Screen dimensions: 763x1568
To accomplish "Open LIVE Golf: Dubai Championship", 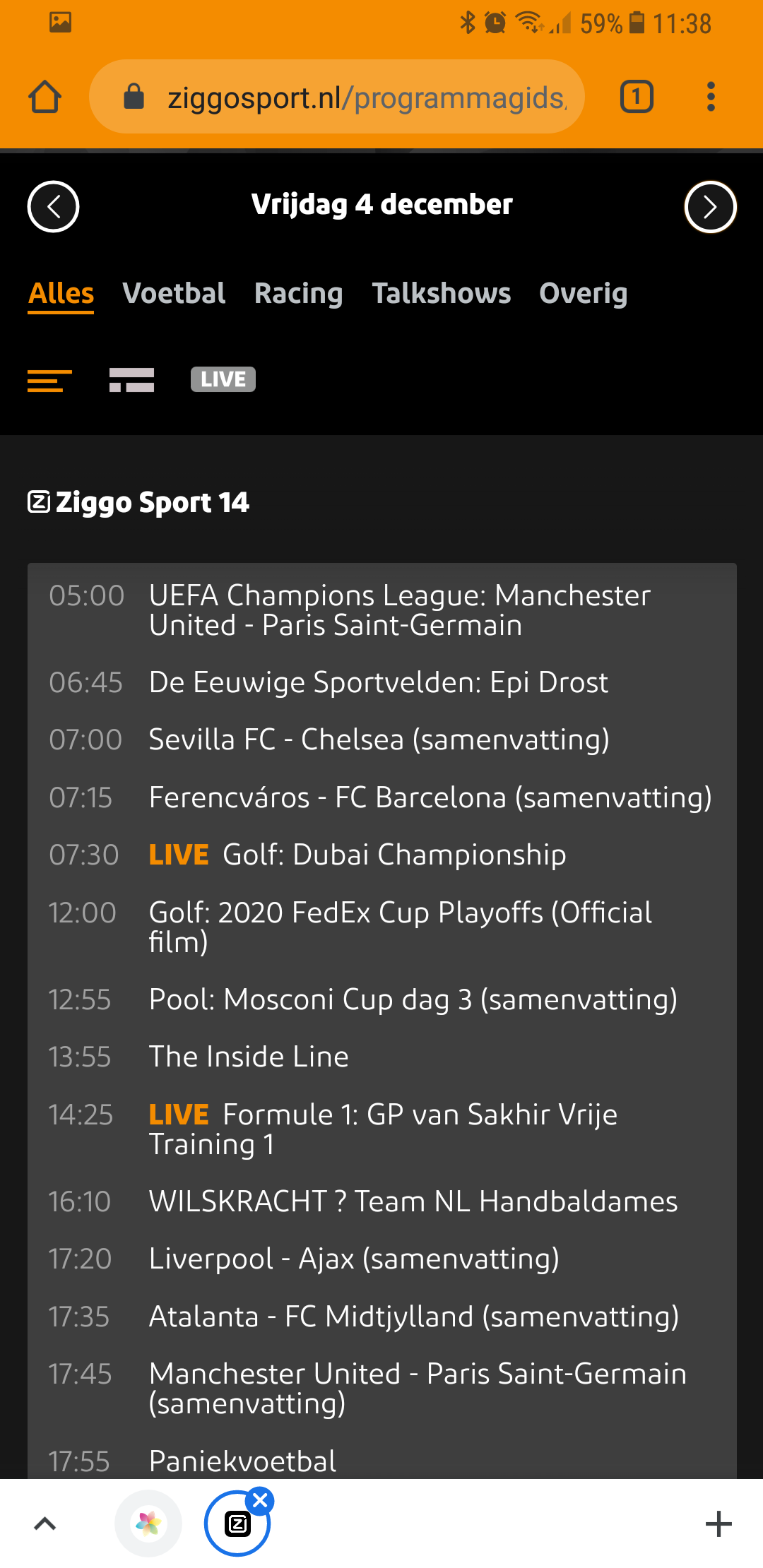I will click(381, 855).
